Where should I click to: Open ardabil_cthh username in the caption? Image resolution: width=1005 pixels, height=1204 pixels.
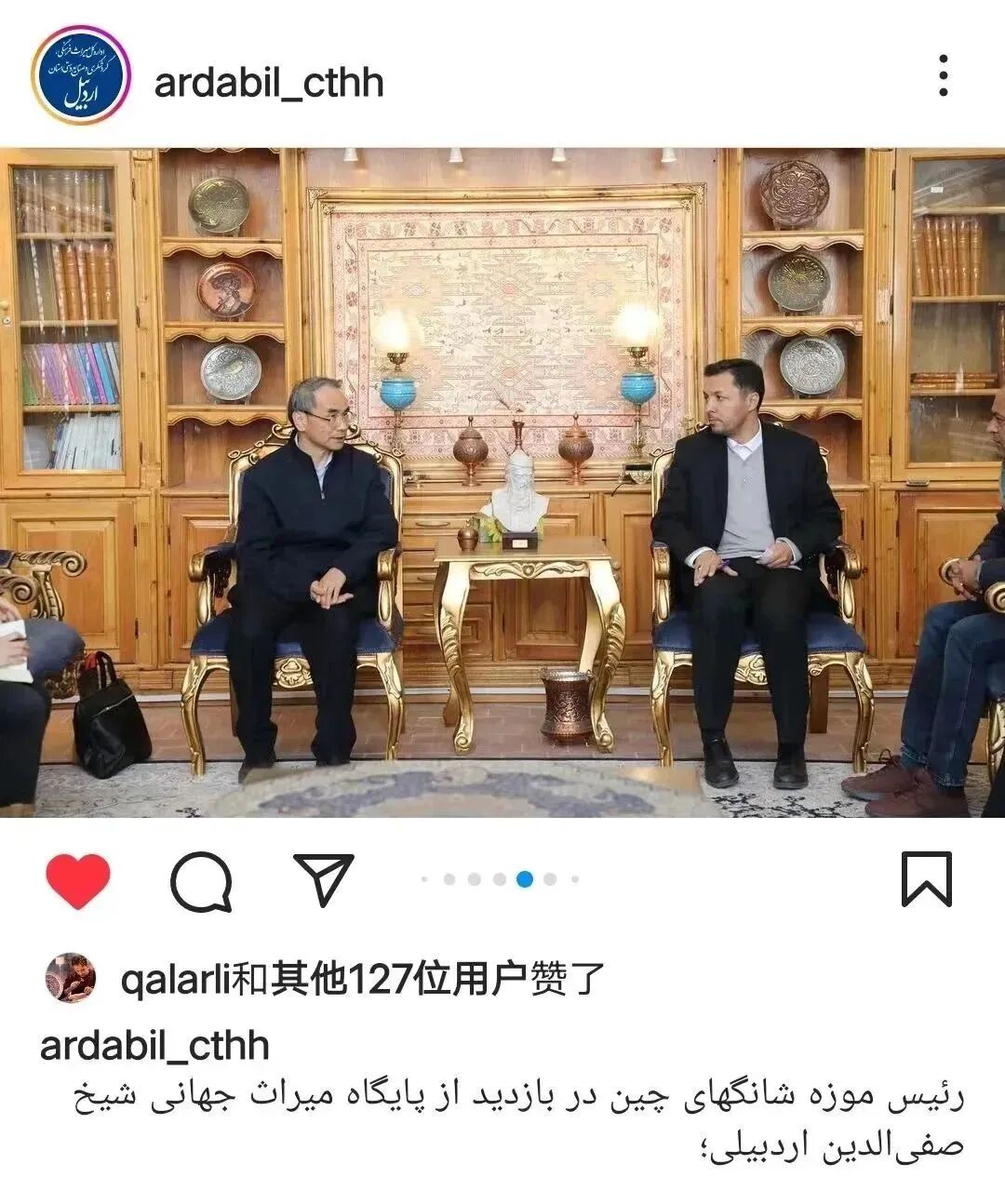[x=154, y=1046]
